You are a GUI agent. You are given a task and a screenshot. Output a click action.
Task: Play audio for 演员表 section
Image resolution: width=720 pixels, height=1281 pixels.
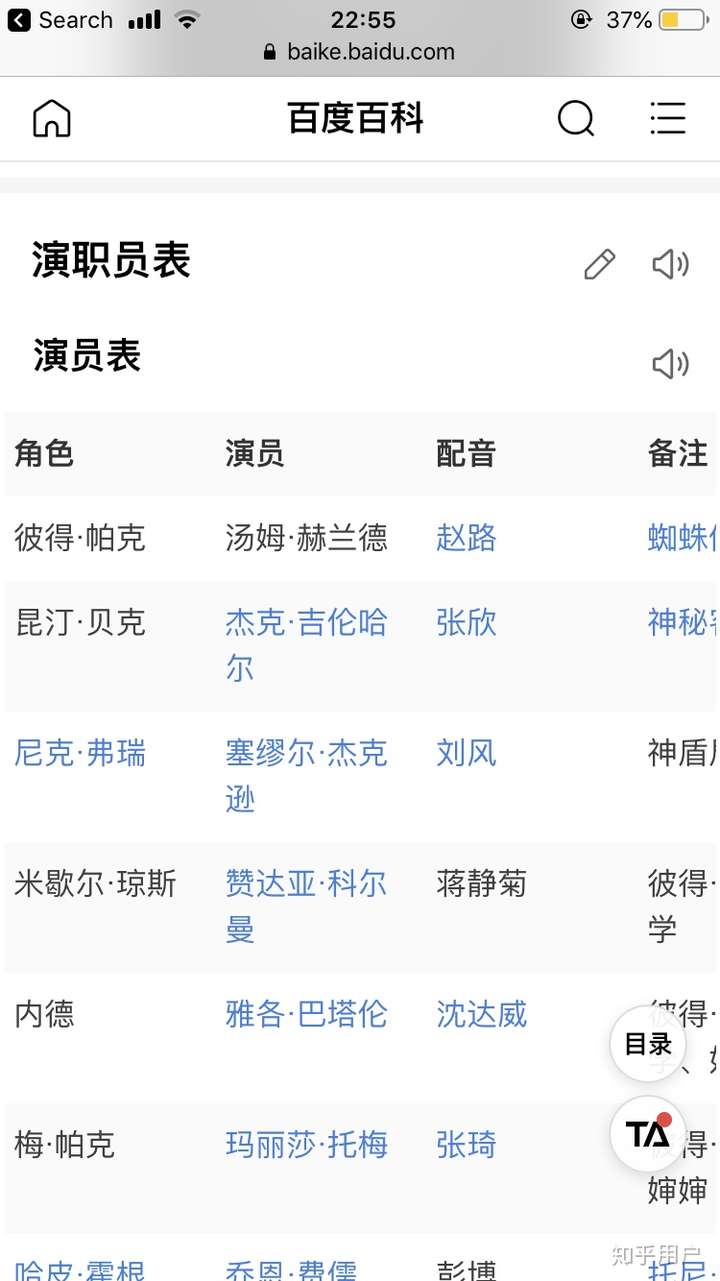(x=669, y=364)
